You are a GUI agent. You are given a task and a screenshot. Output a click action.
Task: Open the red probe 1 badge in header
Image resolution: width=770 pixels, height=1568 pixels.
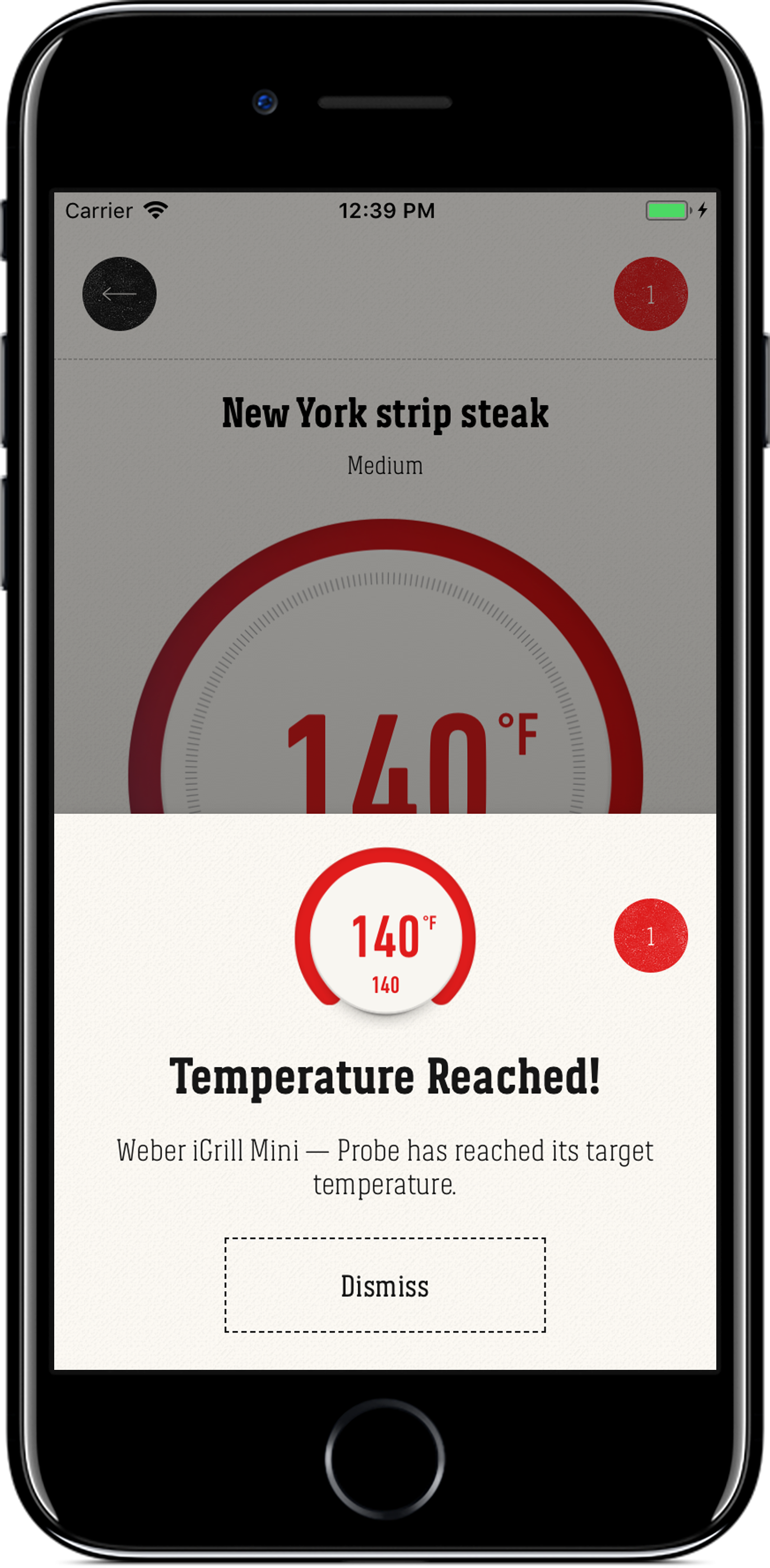pos(650,294)
